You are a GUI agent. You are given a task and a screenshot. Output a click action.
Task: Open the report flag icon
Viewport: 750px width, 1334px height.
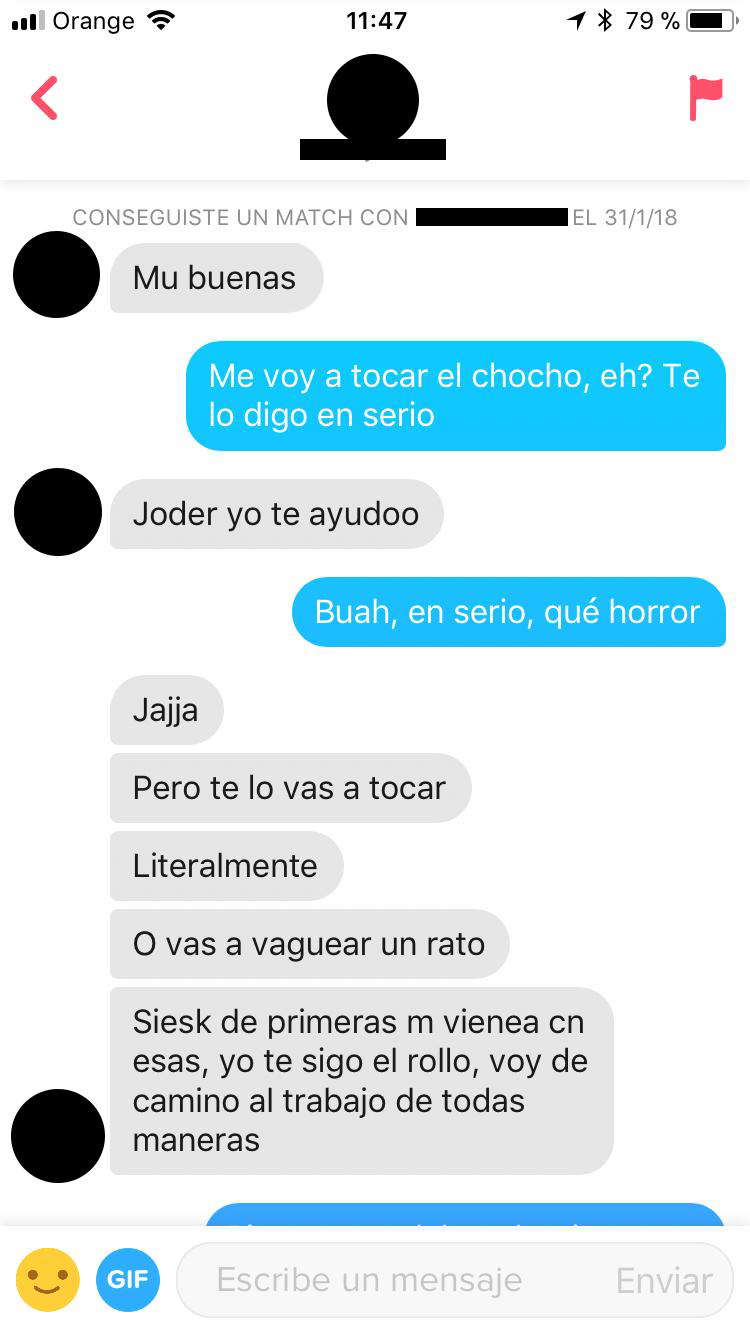(705, 98)
